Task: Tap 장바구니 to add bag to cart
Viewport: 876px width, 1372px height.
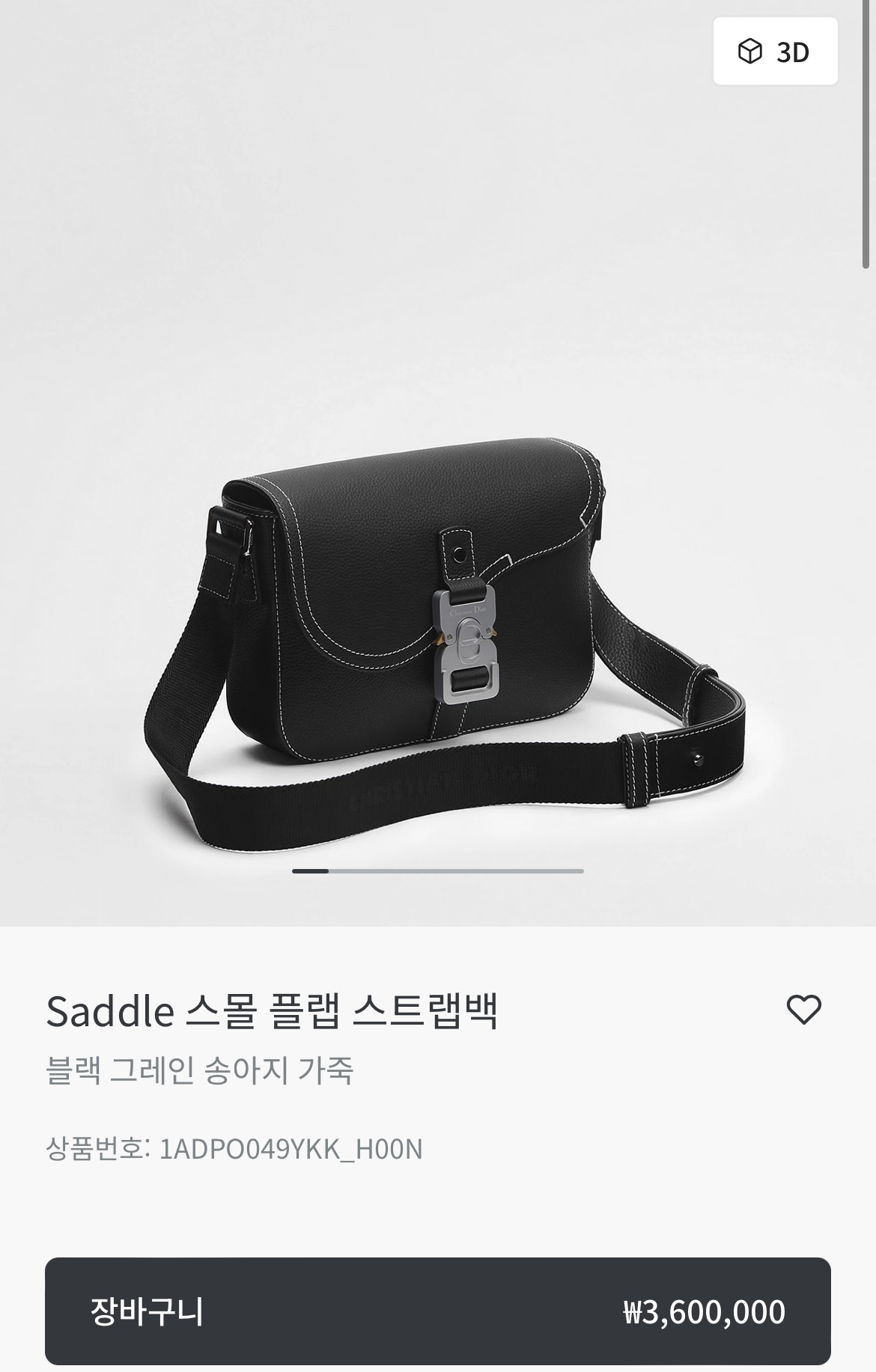Action: (x=437, y=1311)
